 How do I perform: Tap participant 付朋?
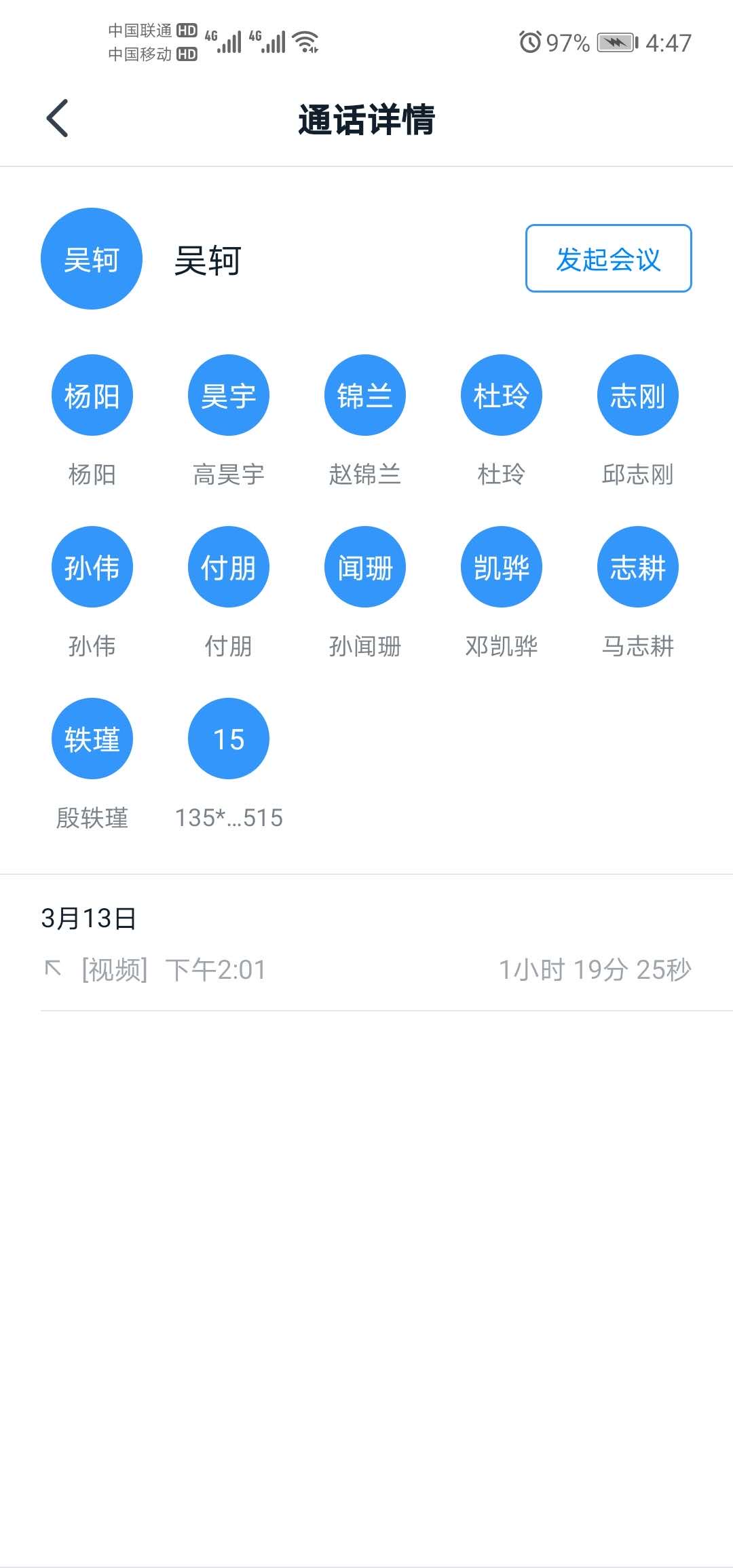(229, 567)
